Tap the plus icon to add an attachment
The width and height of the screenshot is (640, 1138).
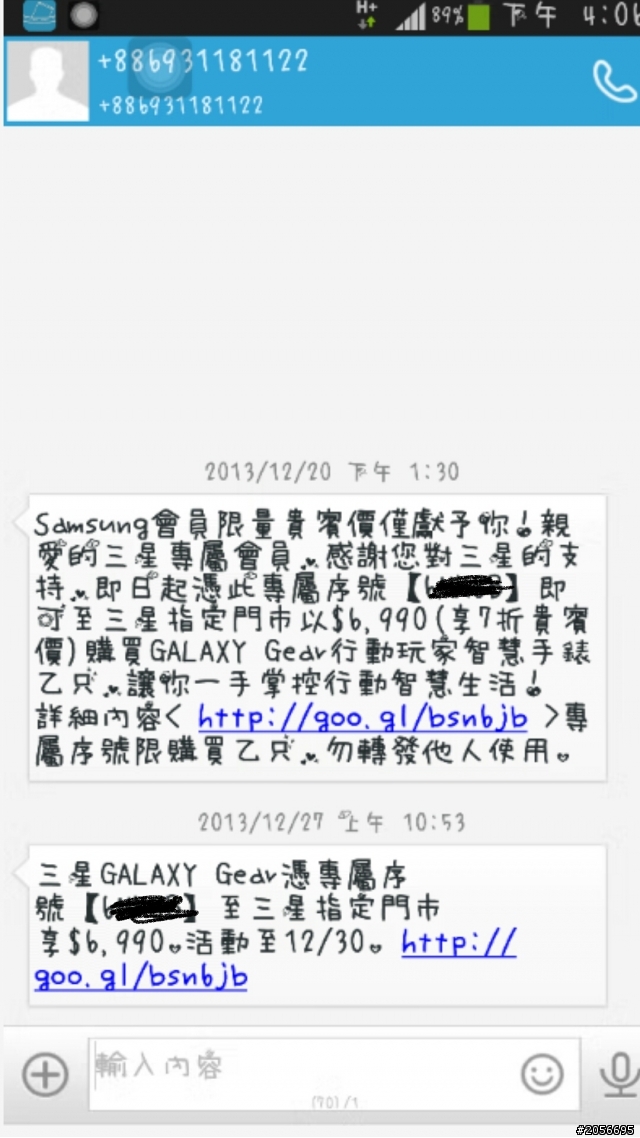(45, 1075)
